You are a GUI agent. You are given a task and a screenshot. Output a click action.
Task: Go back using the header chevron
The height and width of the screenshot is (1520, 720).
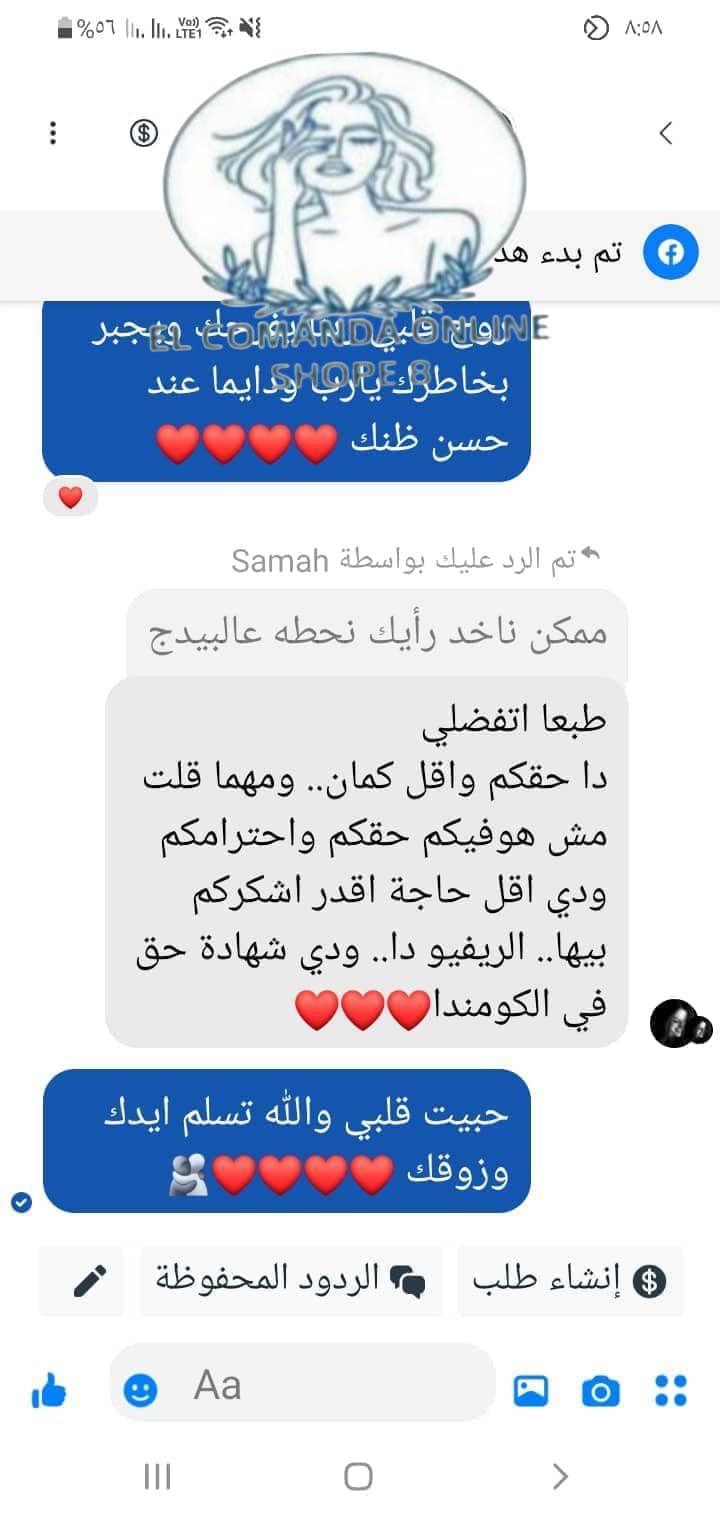[x=666, y=133]
